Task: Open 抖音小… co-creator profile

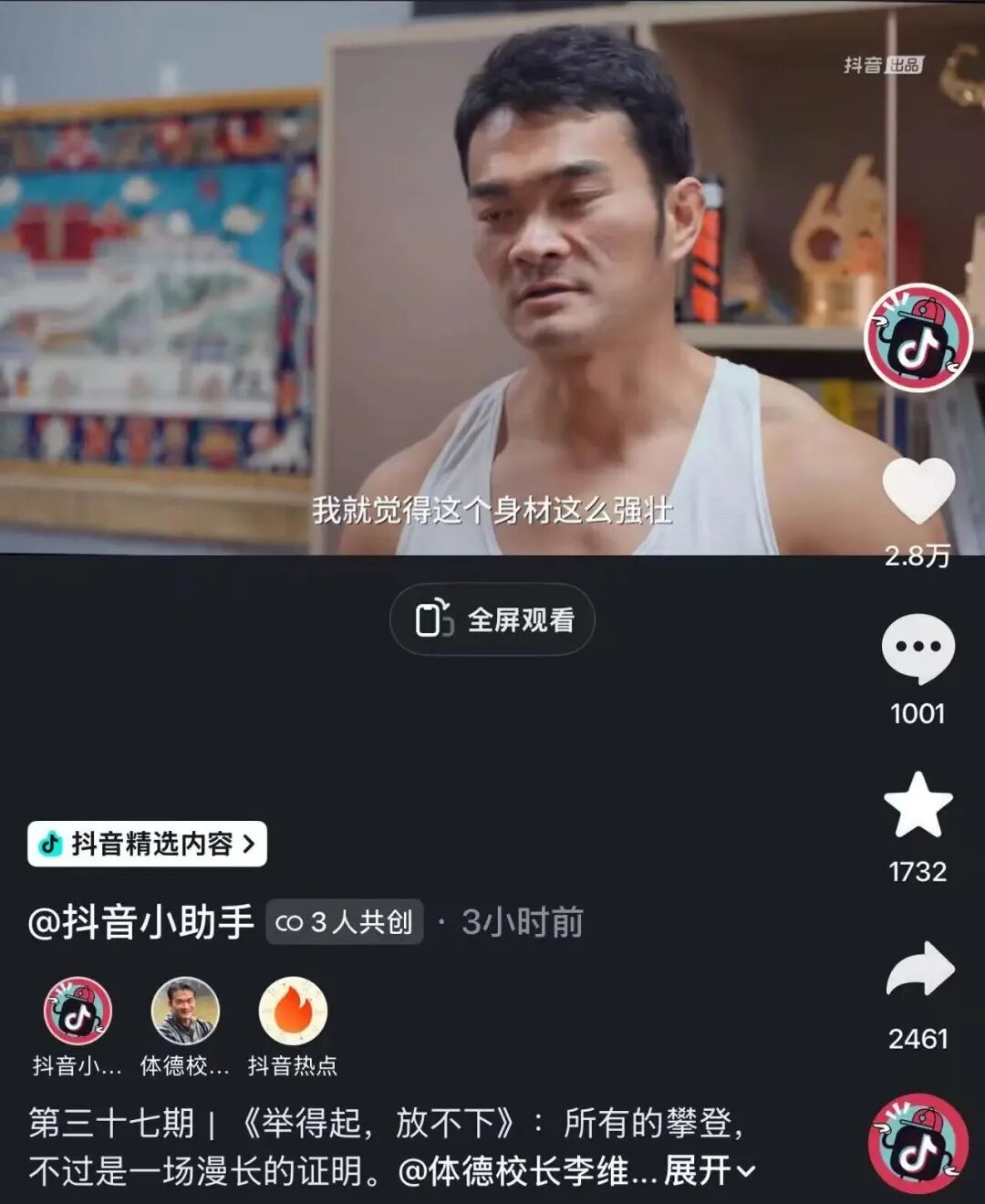Action: [78, 1012]
